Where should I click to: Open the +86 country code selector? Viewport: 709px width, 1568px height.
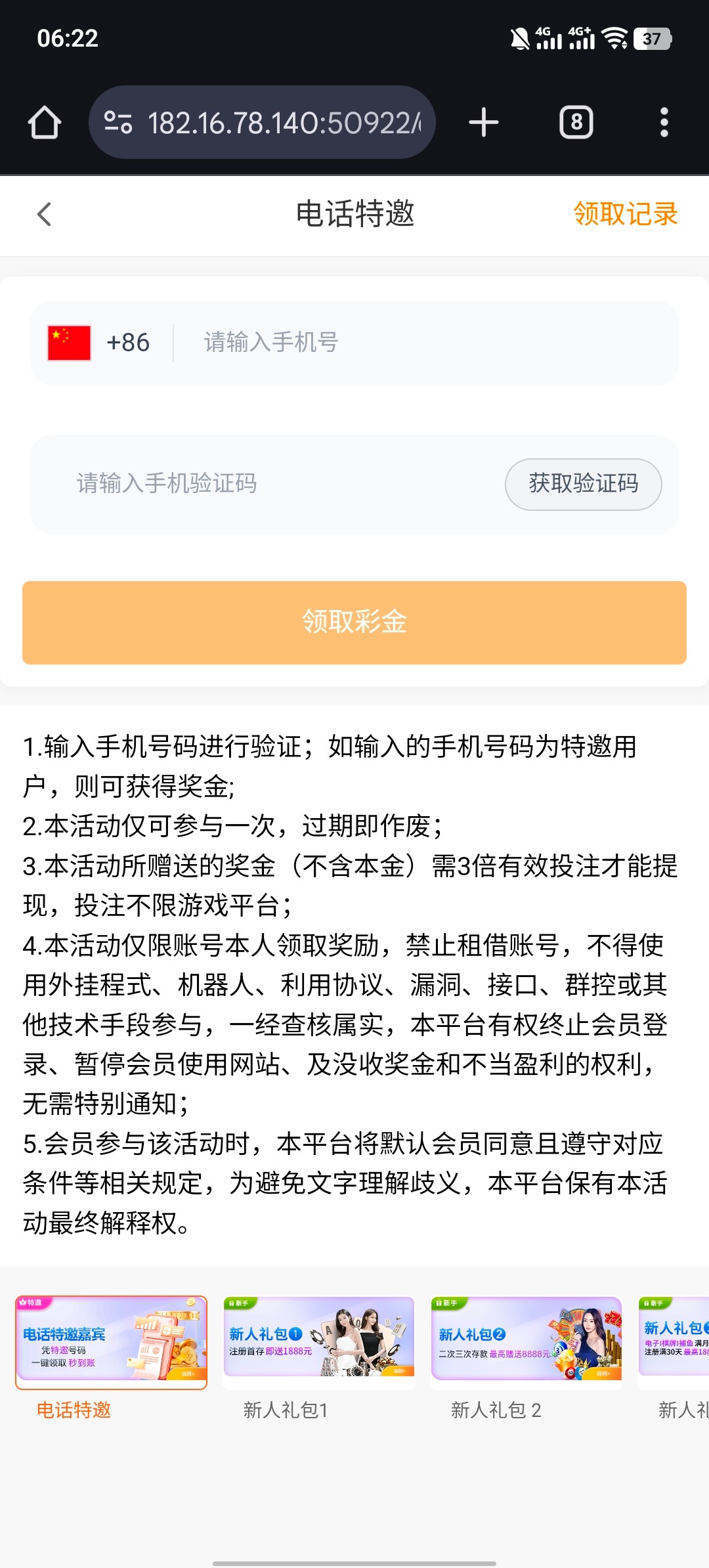click(100, 343)
